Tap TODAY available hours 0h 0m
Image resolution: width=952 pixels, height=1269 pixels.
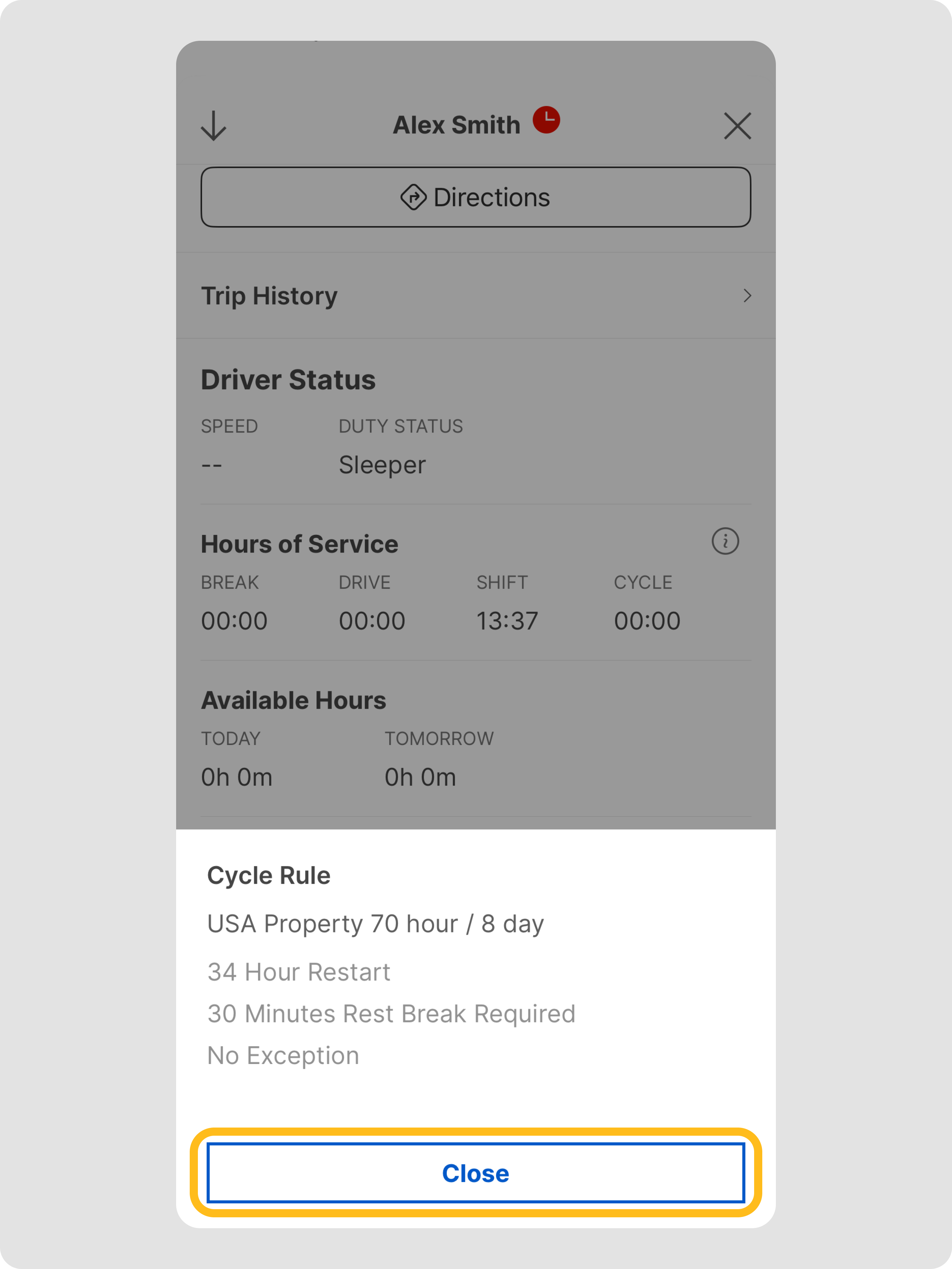pos(237,777)
